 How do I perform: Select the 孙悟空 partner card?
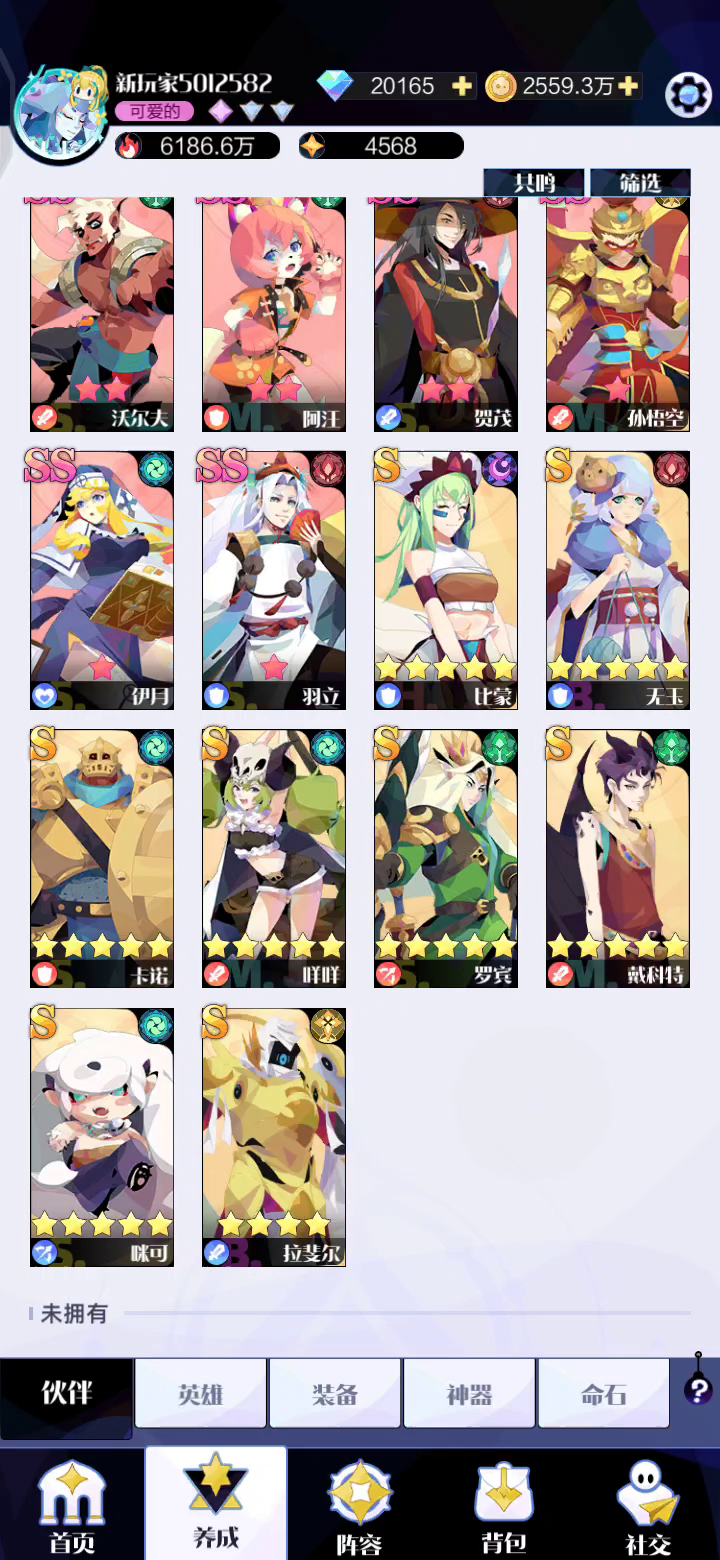[x=618, y=315]
